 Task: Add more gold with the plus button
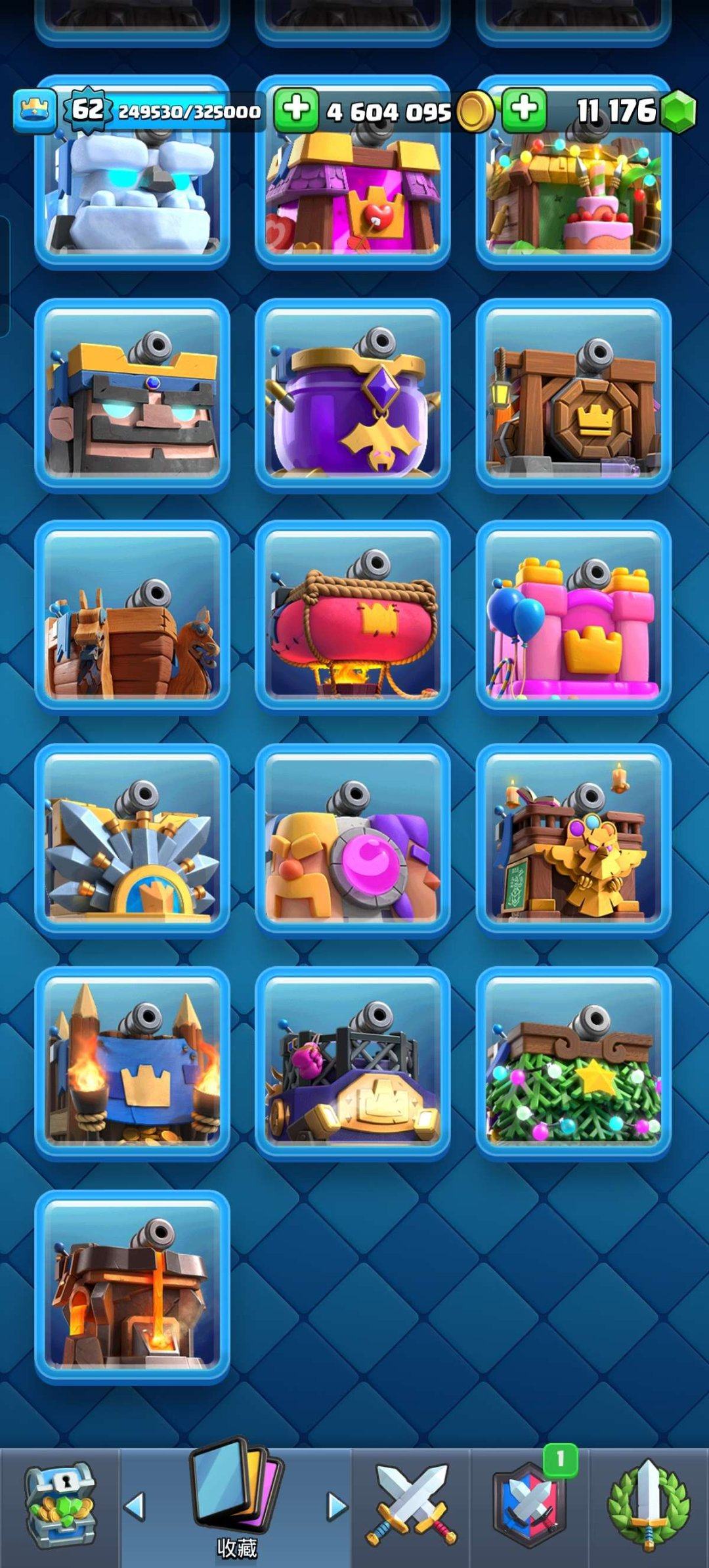[x=296, y=110]
